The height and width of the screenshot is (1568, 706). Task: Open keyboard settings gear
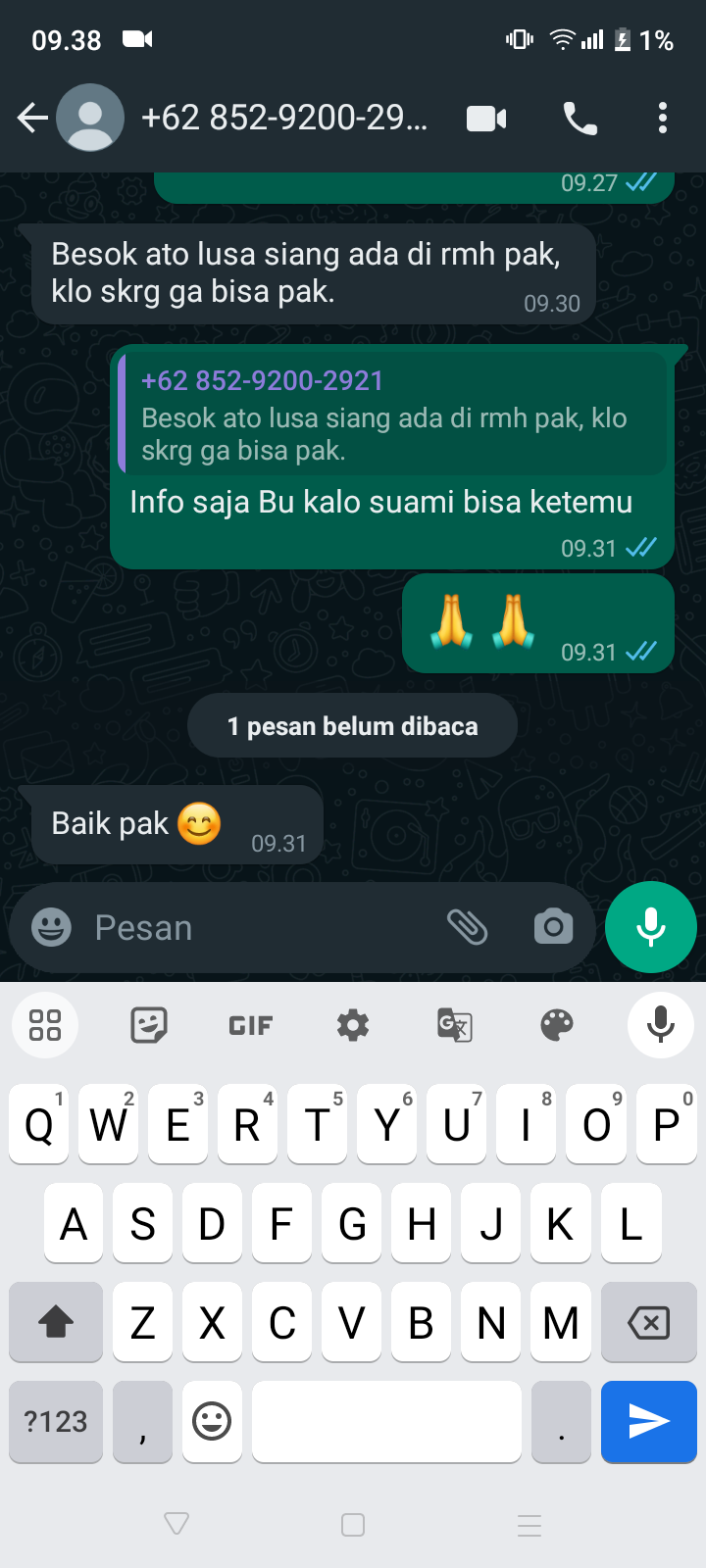pos(353,1025)
